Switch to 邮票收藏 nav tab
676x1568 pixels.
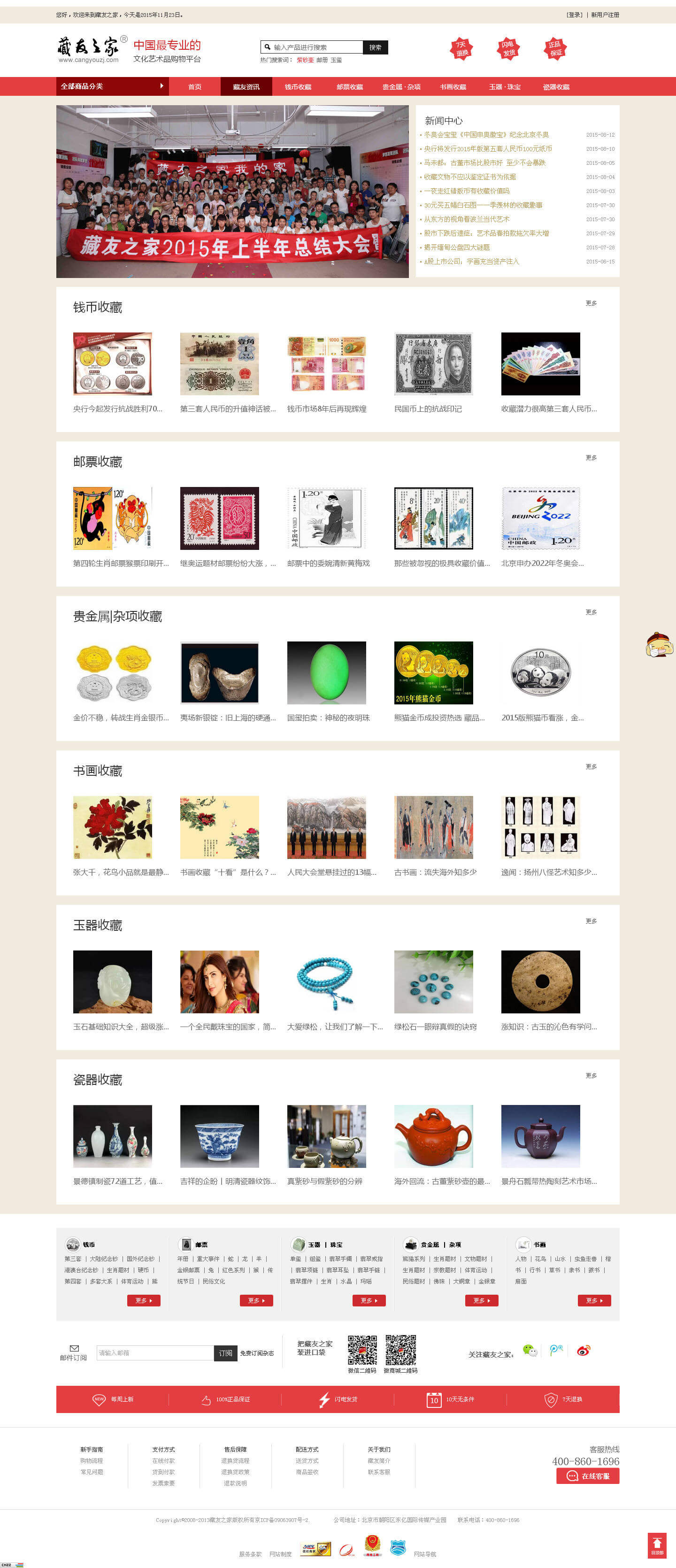349,87
